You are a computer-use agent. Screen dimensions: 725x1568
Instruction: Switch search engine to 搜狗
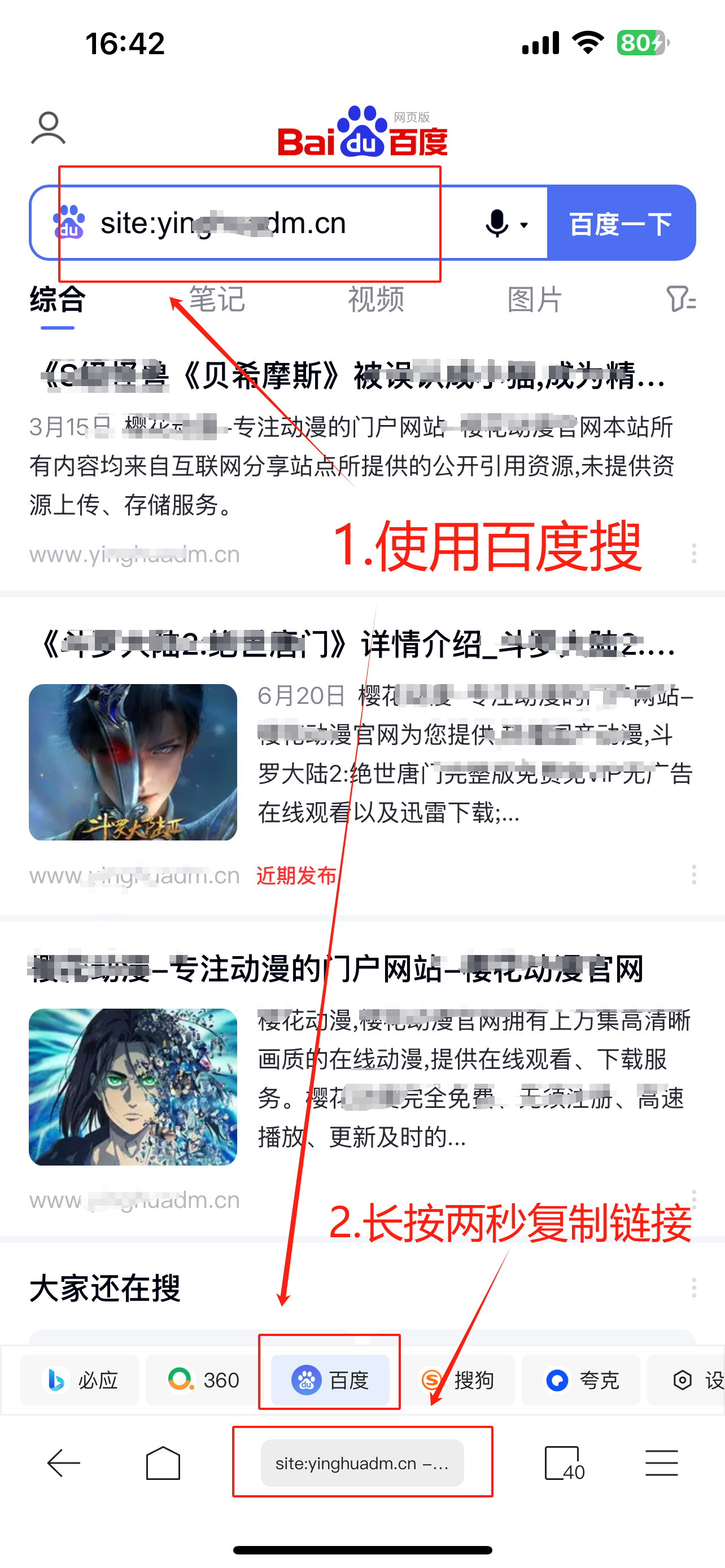pyautogui.click(x=458, y=1380)
